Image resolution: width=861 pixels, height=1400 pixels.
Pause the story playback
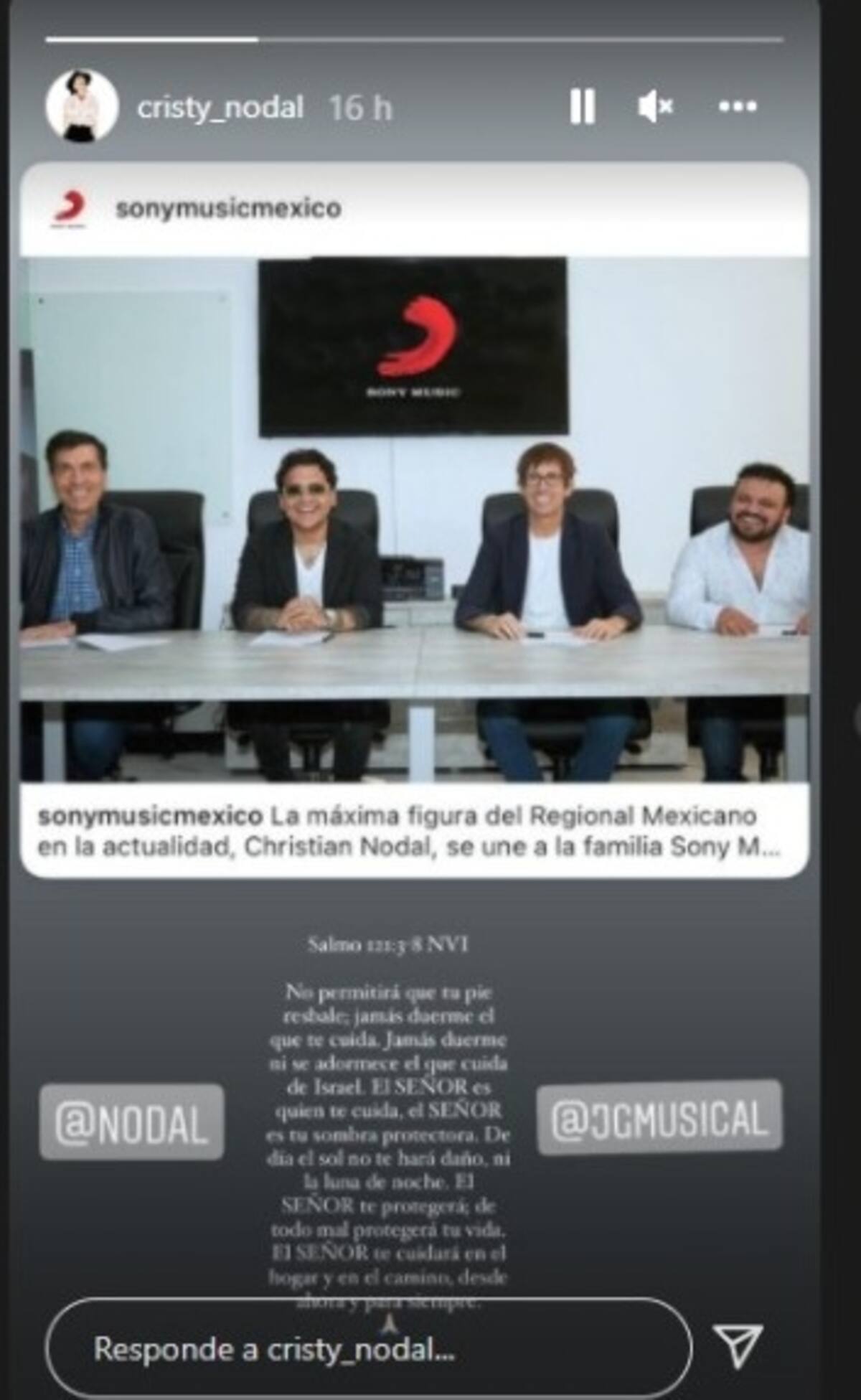click(582, 107)
